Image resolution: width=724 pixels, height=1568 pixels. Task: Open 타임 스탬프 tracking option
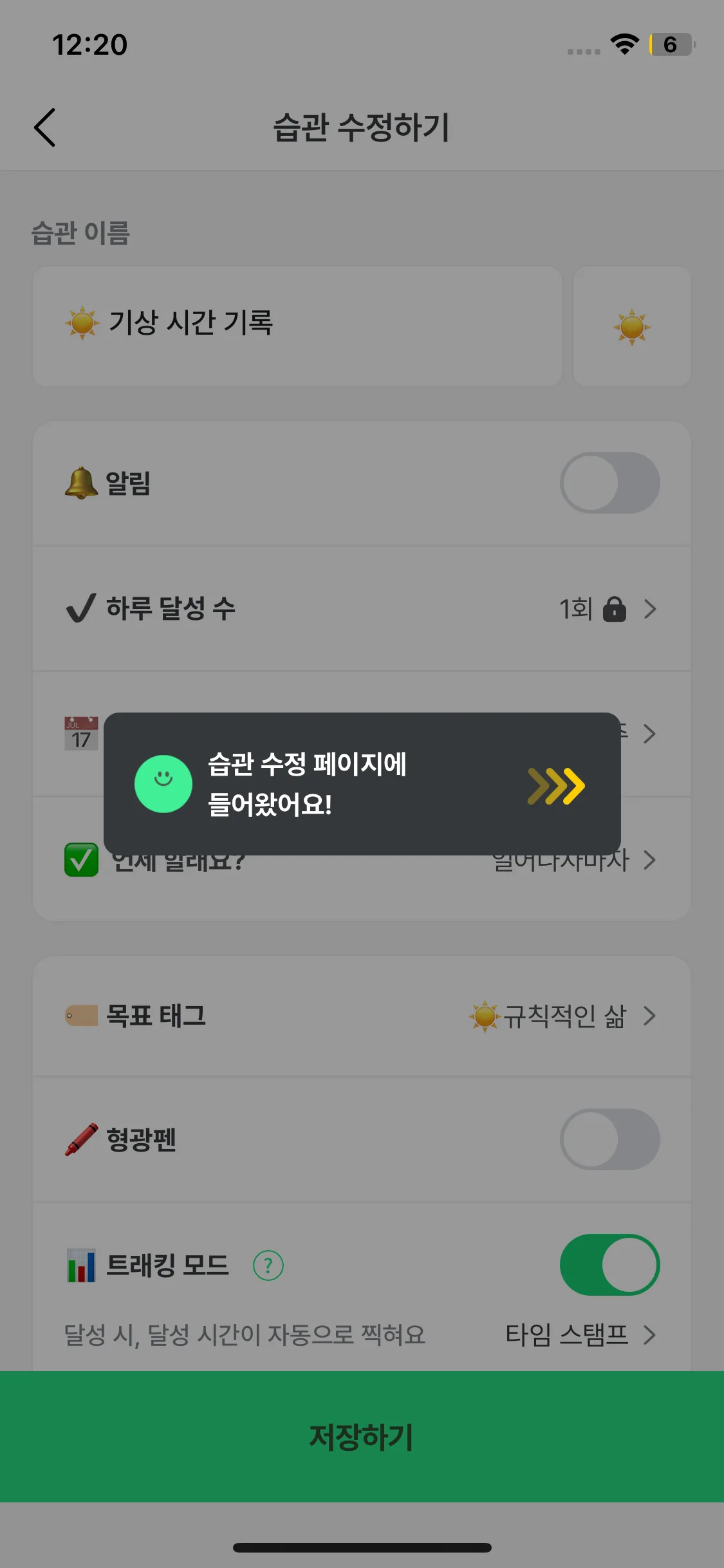coord(580,1335)
